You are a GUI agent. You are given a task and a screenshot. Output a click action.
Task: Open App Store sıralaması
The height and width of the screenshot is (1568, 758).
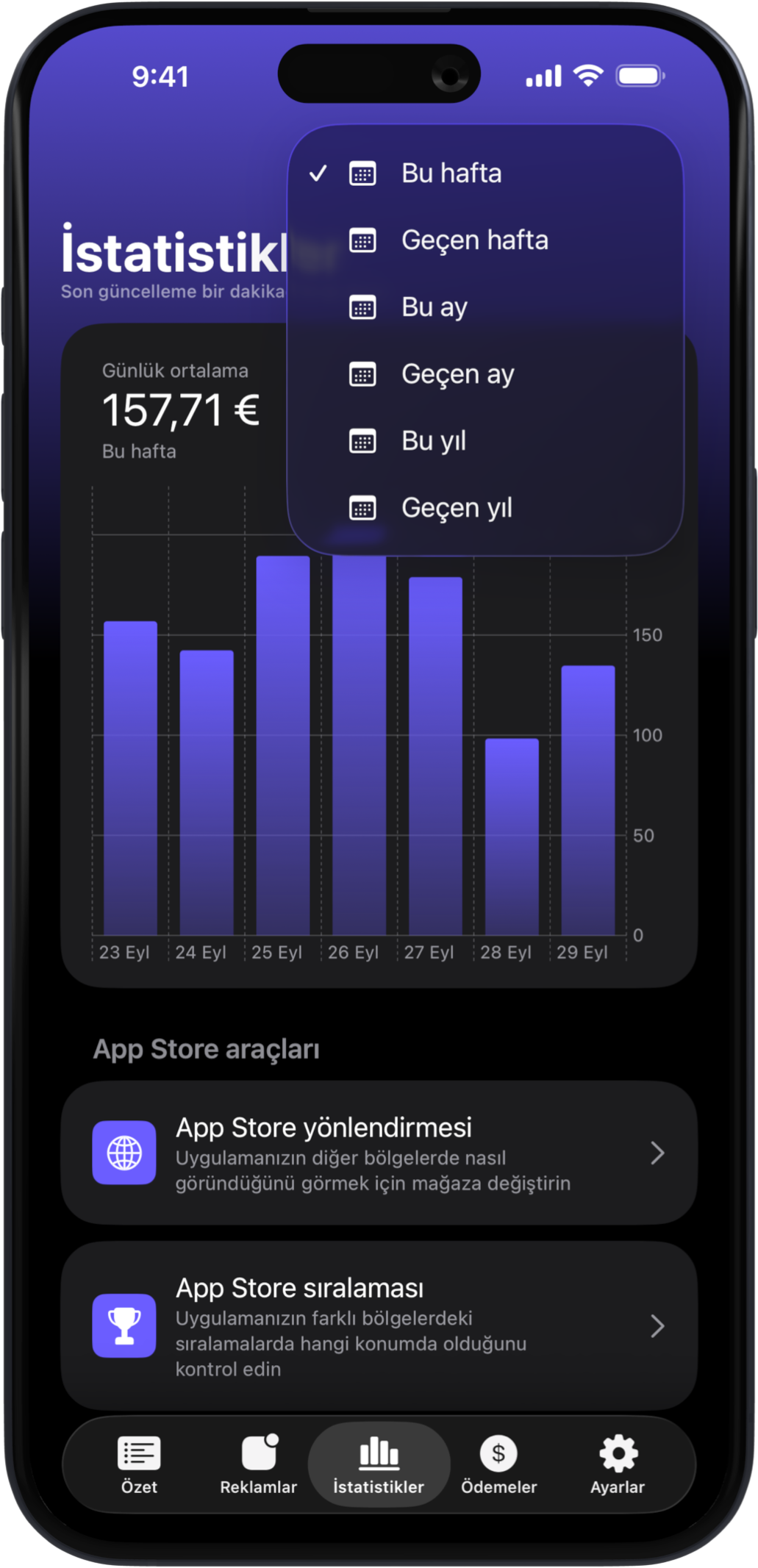pos(379,1325)
